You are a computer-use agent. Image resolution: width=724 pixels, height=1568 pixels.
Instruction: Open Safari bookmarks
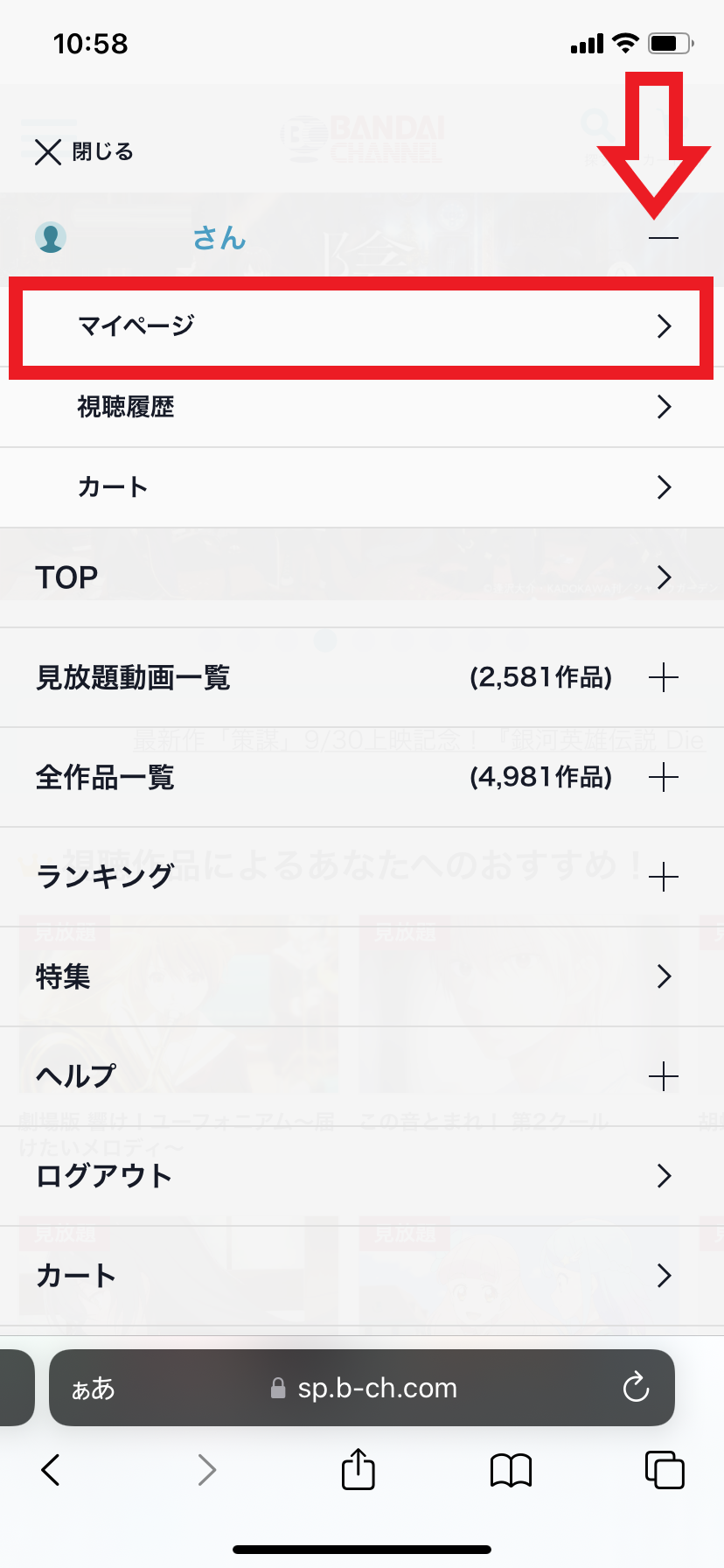(x=511, y=1470)
